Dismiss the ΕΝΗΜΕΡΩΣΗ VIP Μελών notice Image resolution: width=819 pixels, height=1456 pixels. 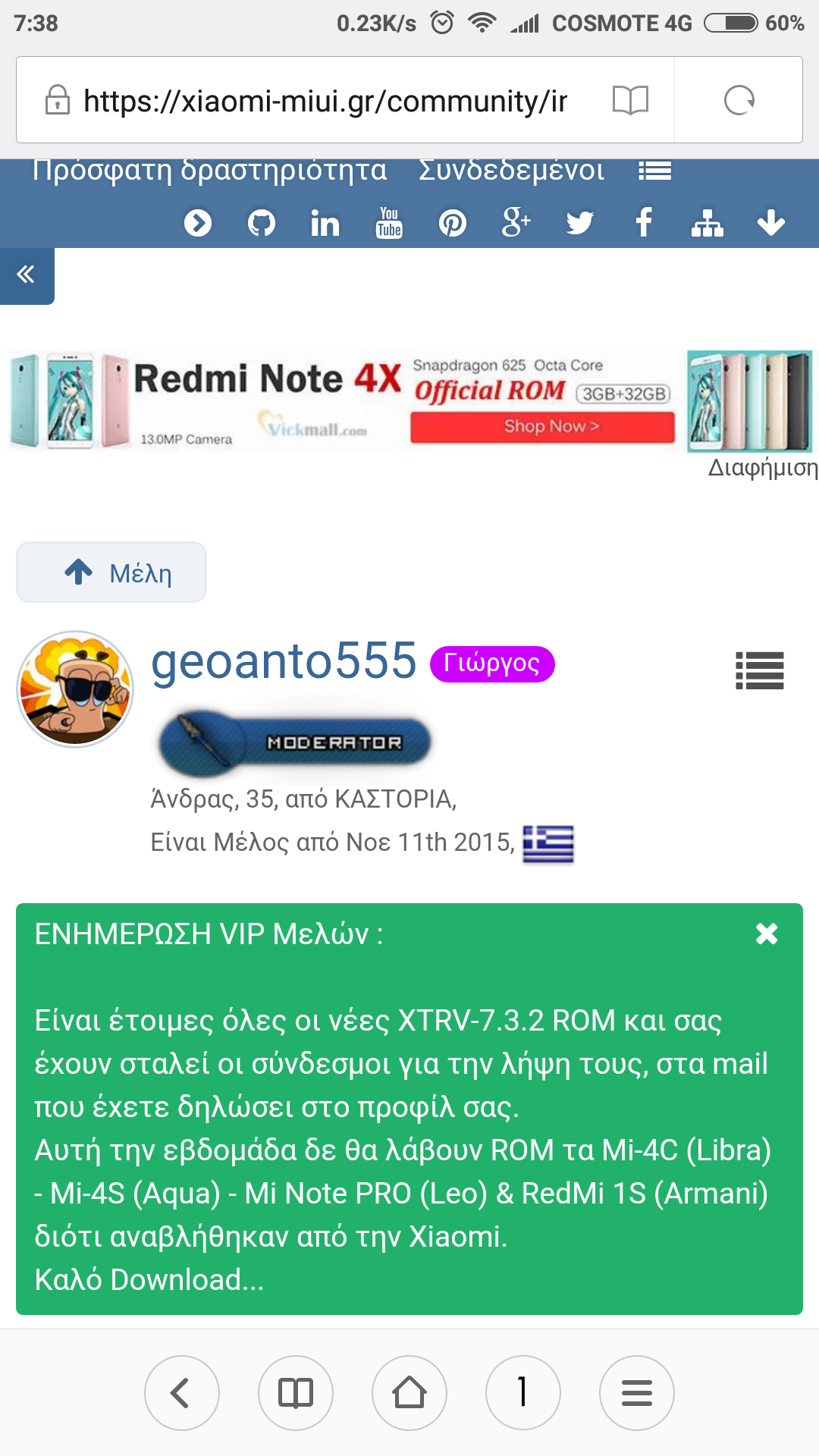coord(767,934)
